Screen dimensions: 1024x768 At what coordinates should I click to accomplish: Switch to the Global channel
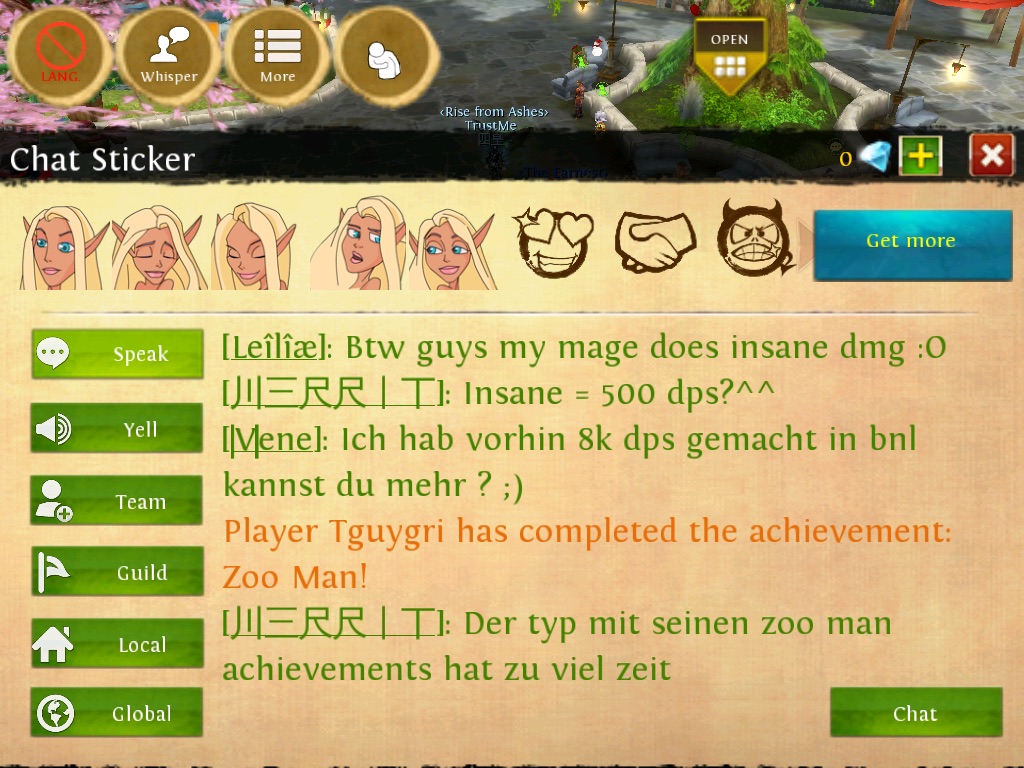click(117, 713)
